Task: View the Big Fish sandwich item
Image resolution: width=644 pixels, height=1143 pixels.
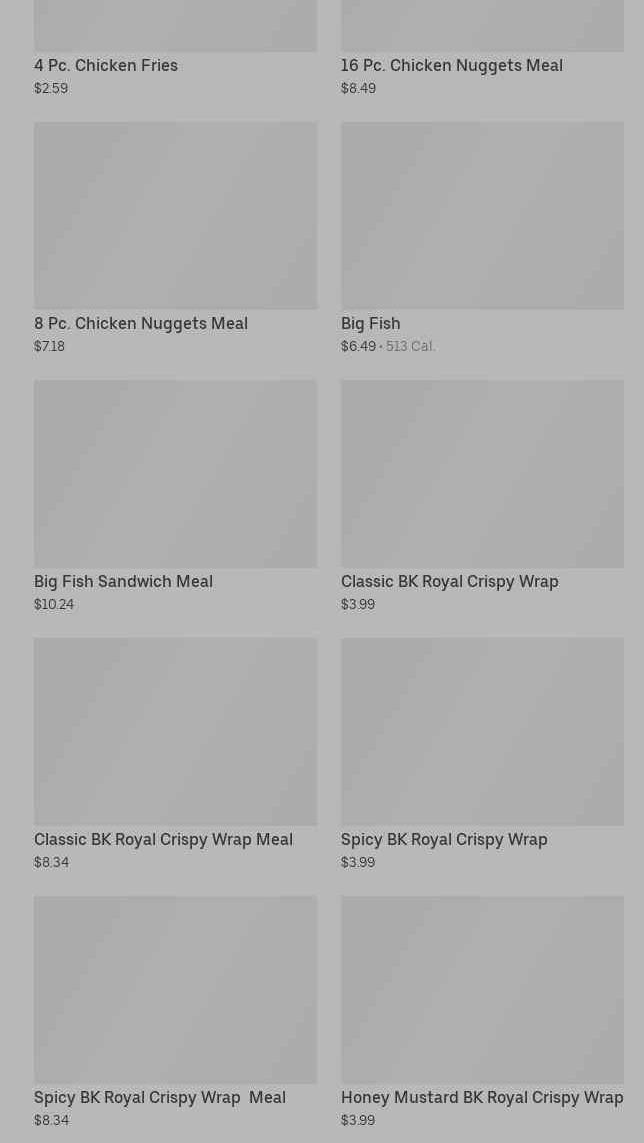Action: 482,236
